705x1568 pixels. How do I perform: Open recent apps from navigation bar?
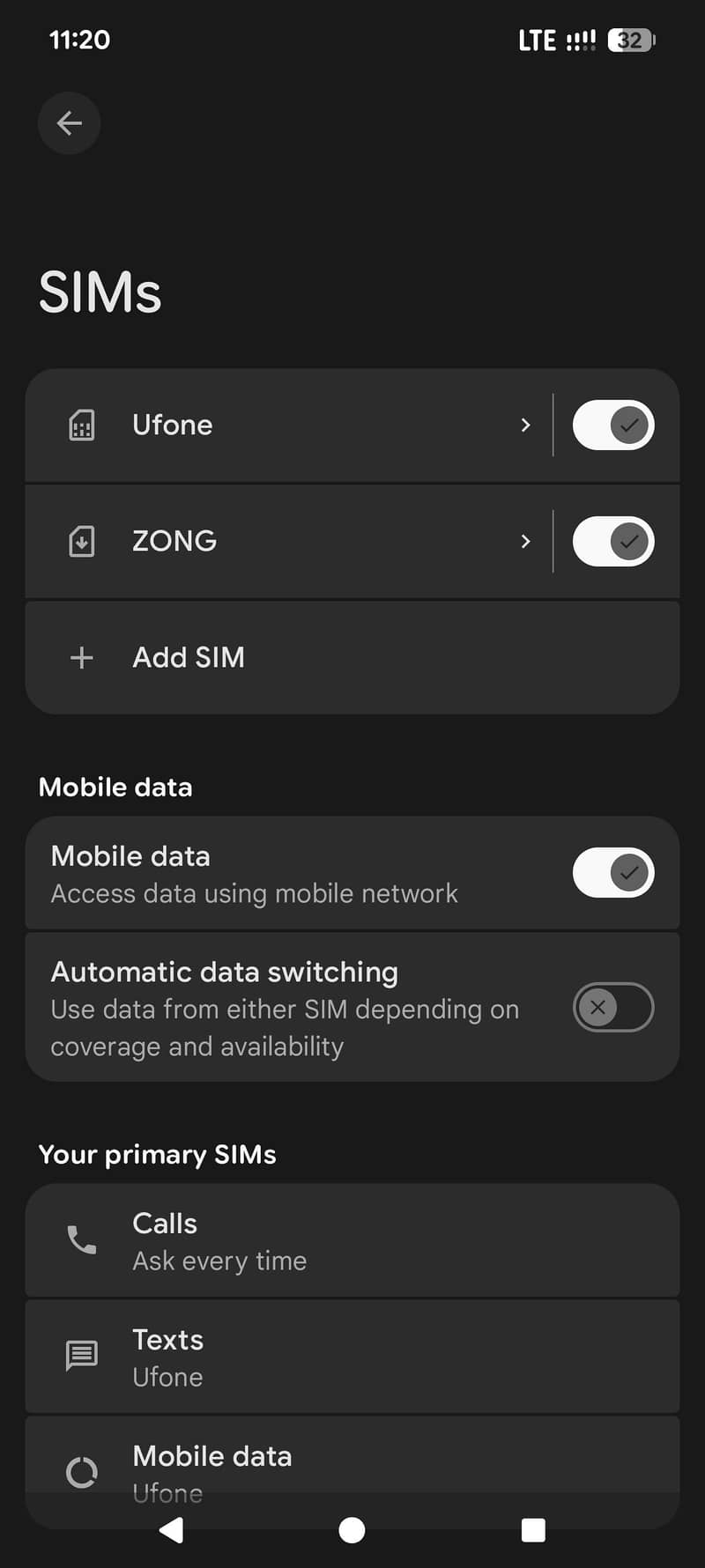pos(533,1530)
